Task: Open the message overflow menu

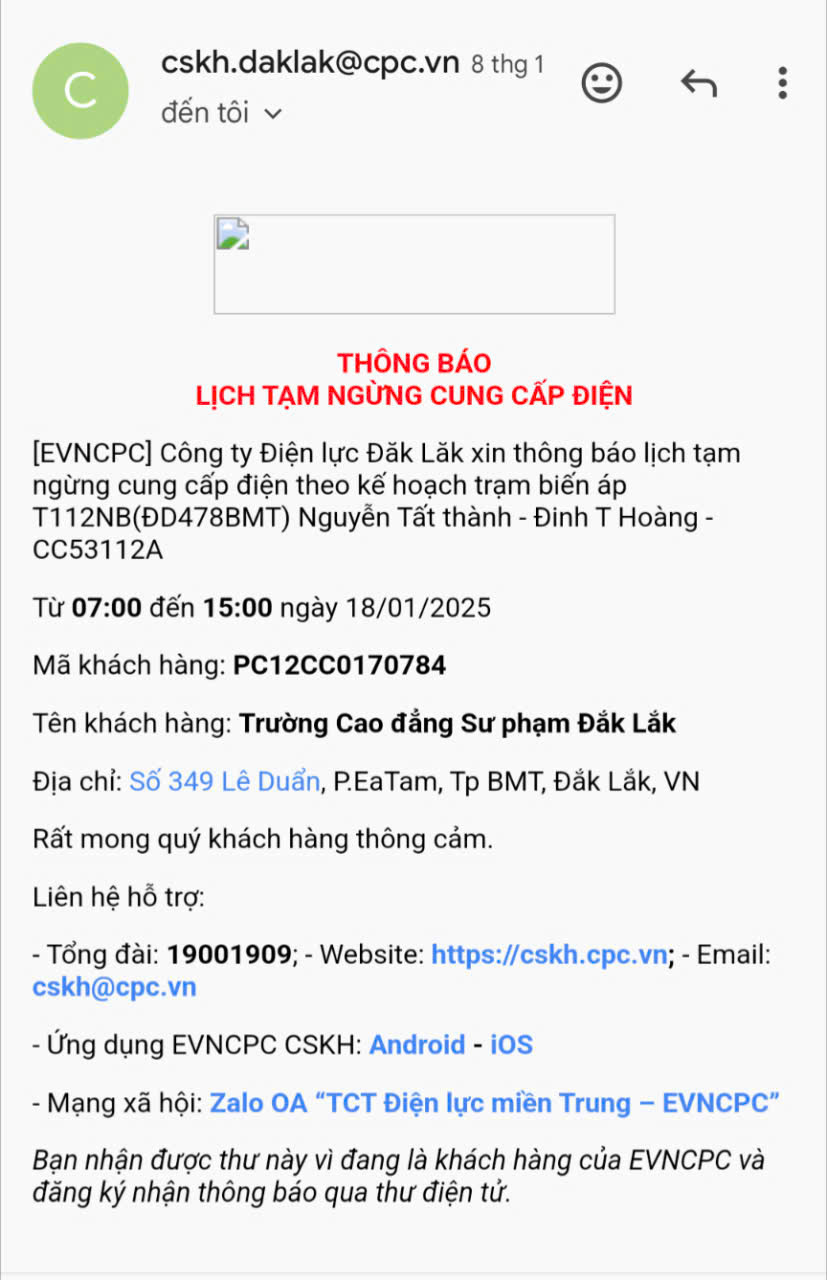Action: (782, 83)
